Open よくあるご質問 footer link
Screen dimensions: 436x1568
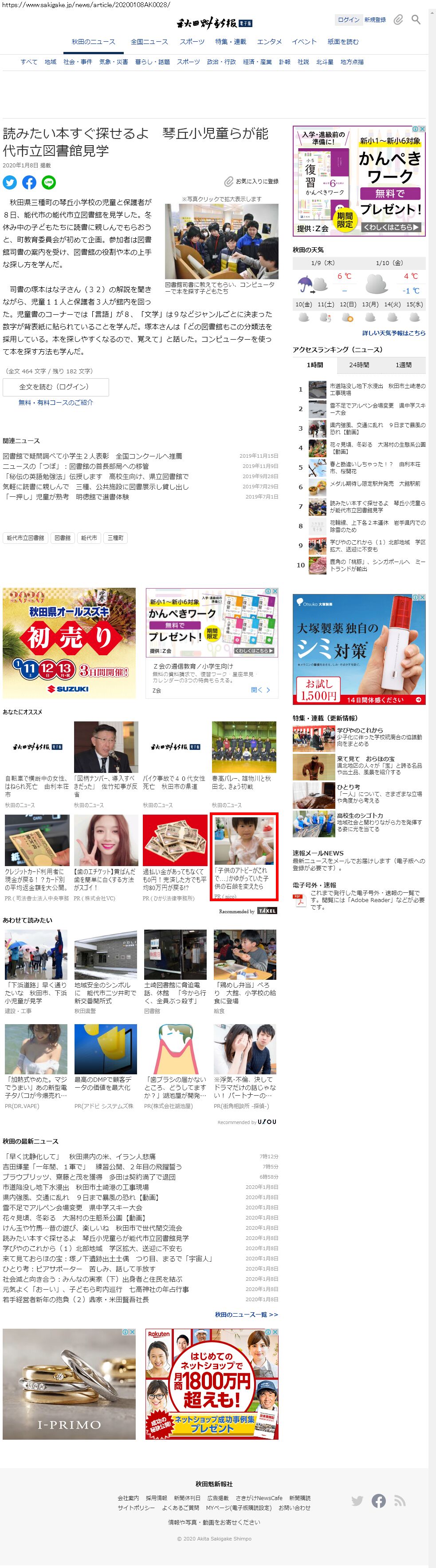tap(181, 1508)
